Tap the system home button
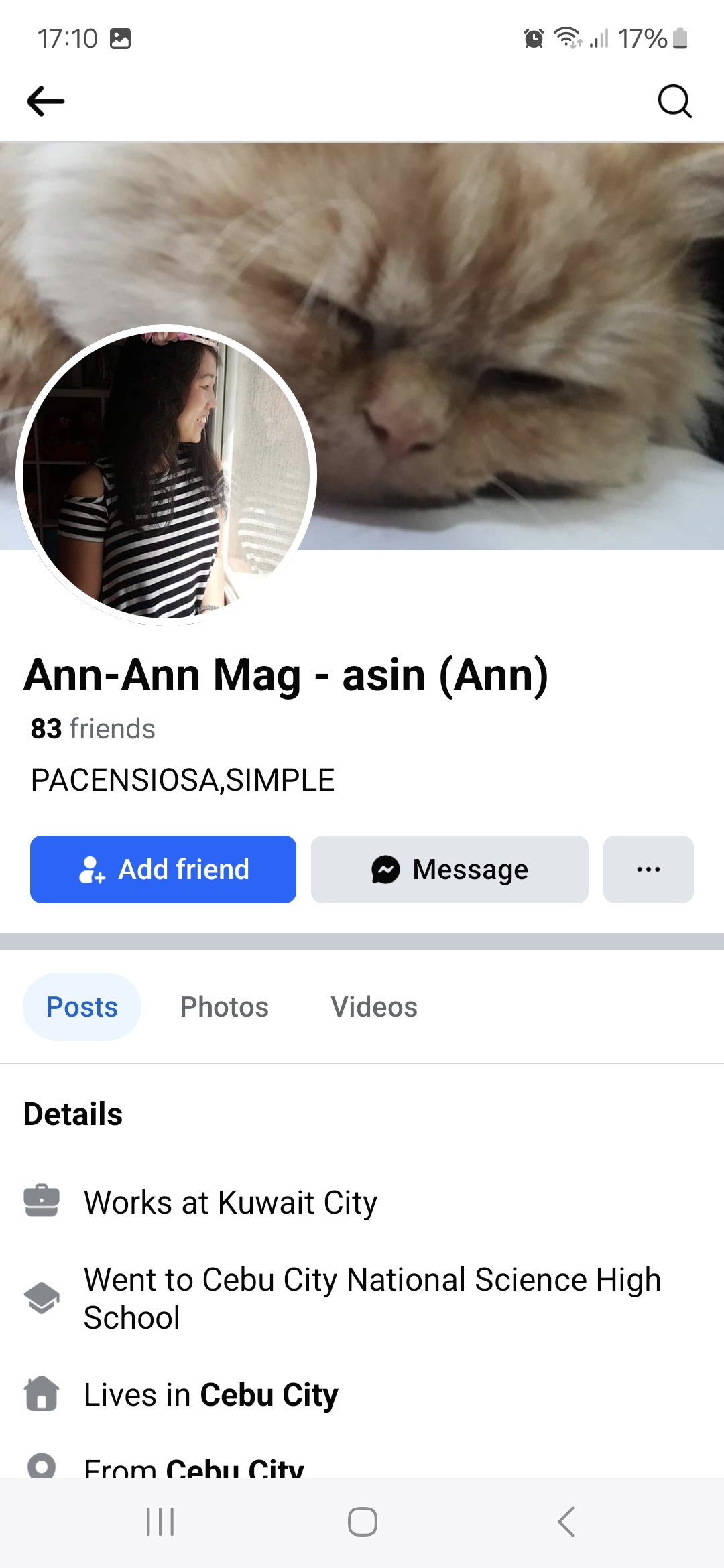The image size is (724, 1568). (363, 1522)
